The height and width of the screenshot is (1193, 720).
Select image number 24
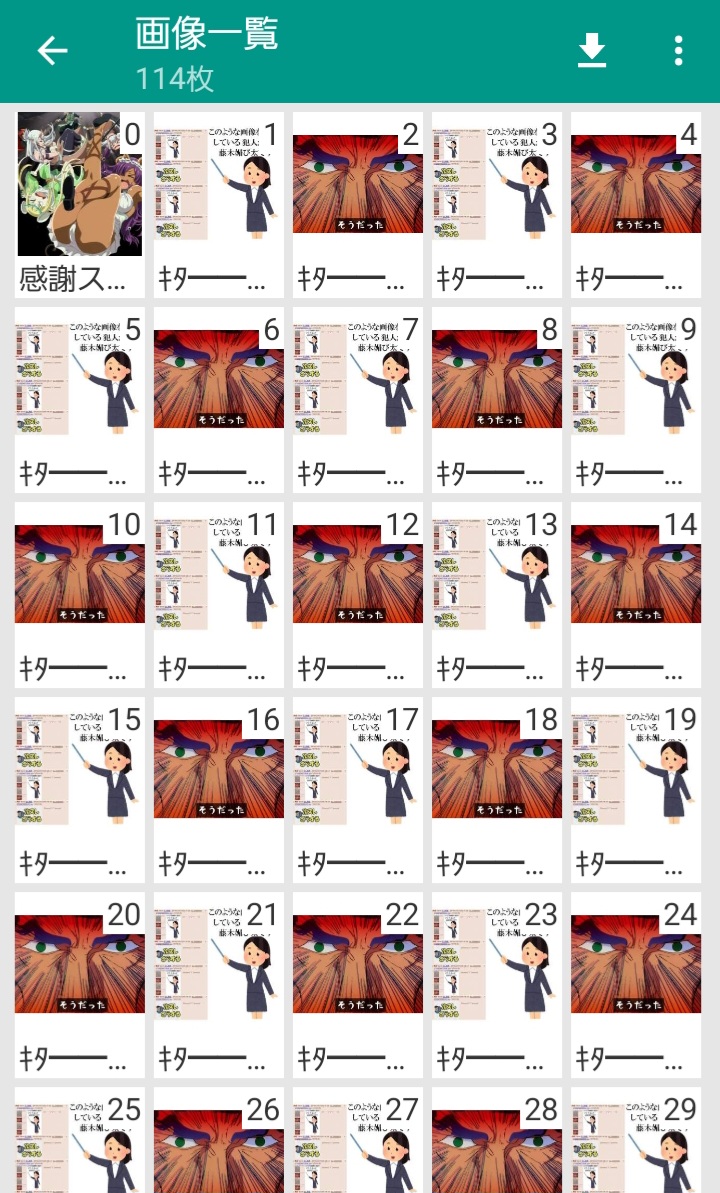pos(636,984)
